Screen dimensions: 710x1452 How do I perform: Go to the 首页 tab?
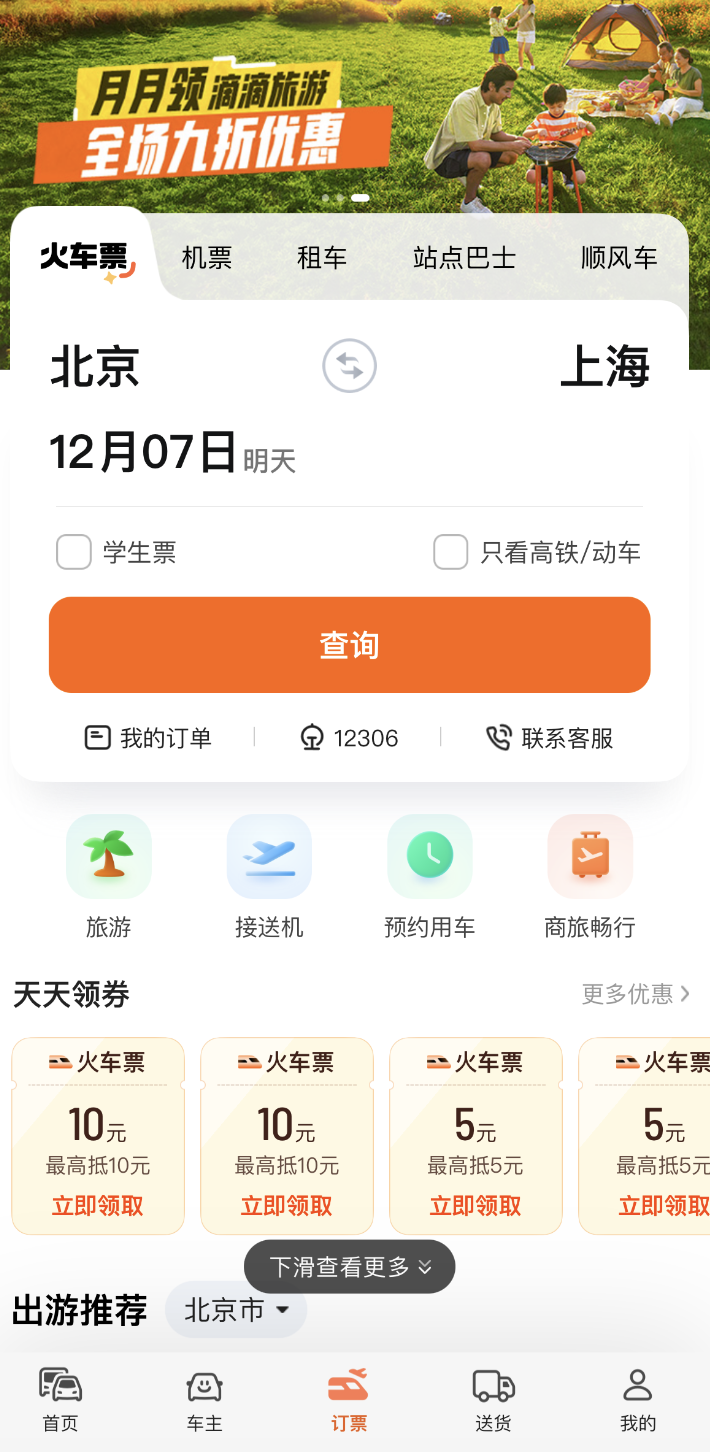click(60, 1400)
